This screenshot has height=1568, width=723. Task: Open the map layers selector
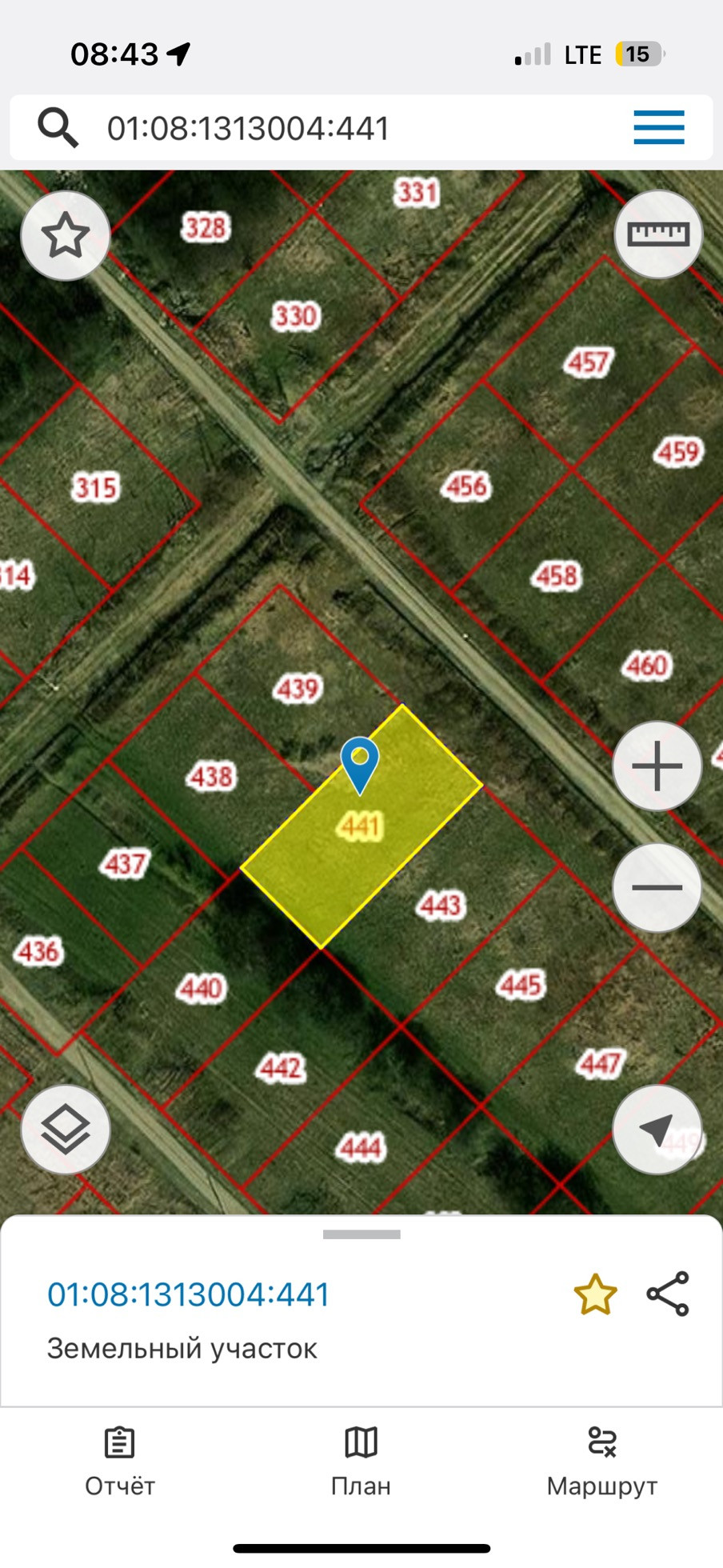(66, 1129)
